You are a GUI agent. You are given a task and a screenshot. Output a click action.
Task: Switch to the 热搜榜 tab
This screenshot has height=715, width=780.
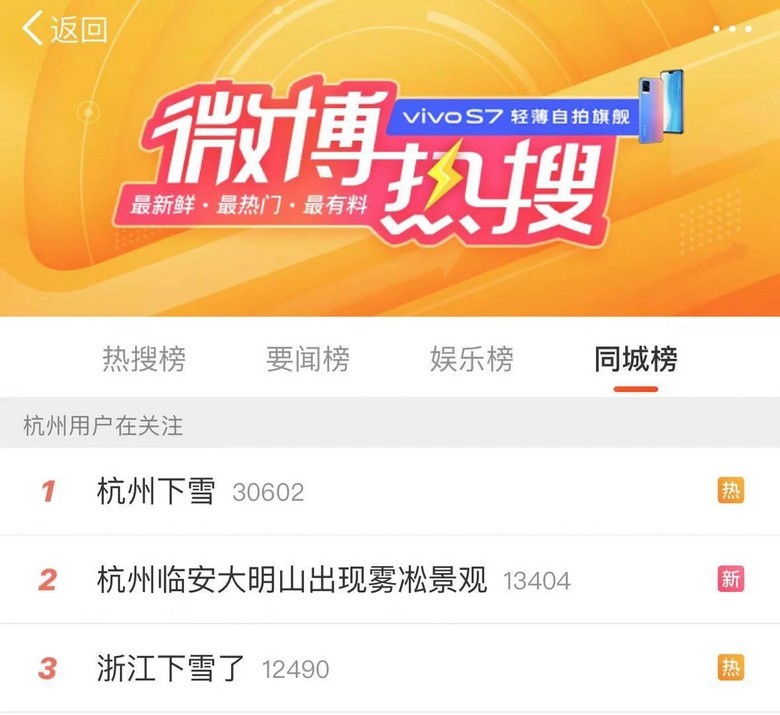pos(143,359)
